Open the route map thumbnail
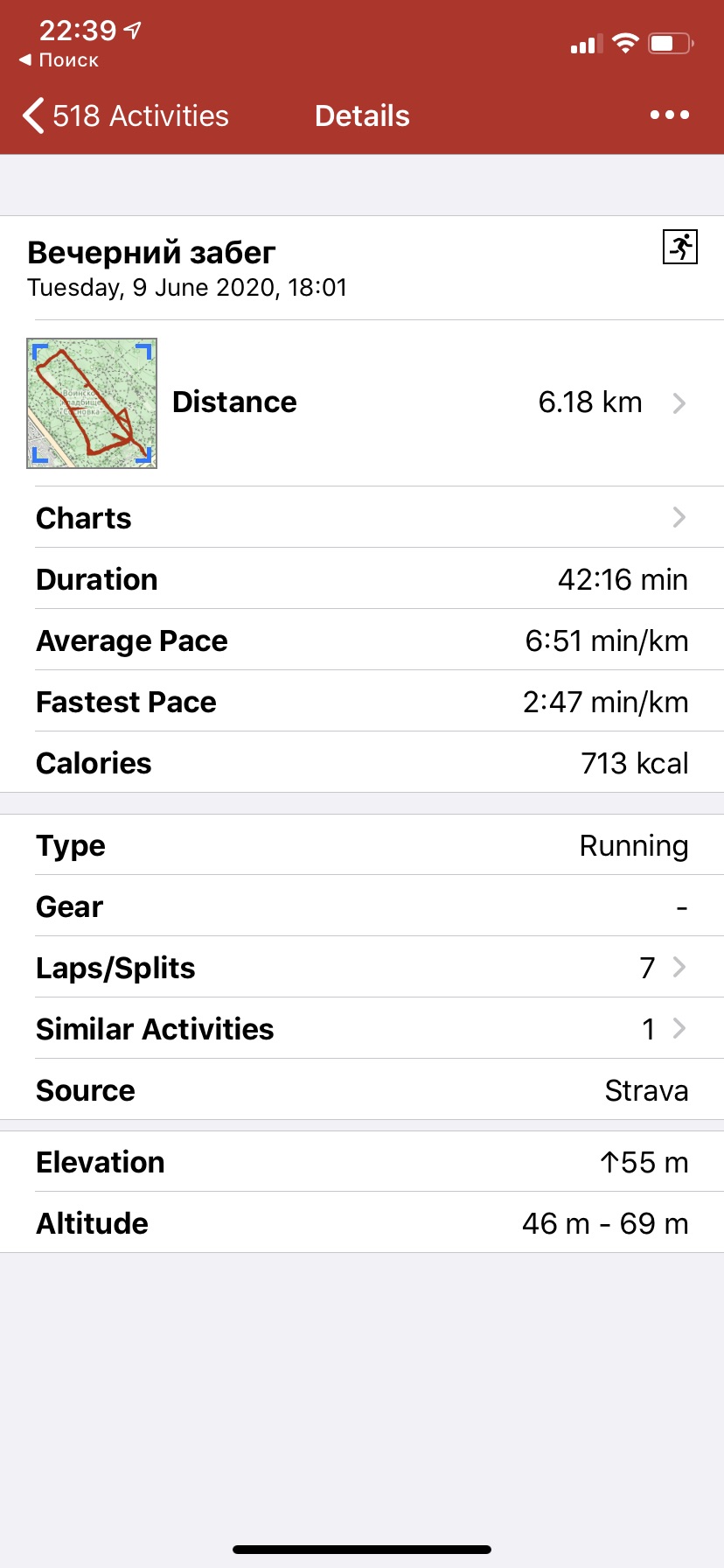Screen dimensions: 724x1568 click(92, 403)
